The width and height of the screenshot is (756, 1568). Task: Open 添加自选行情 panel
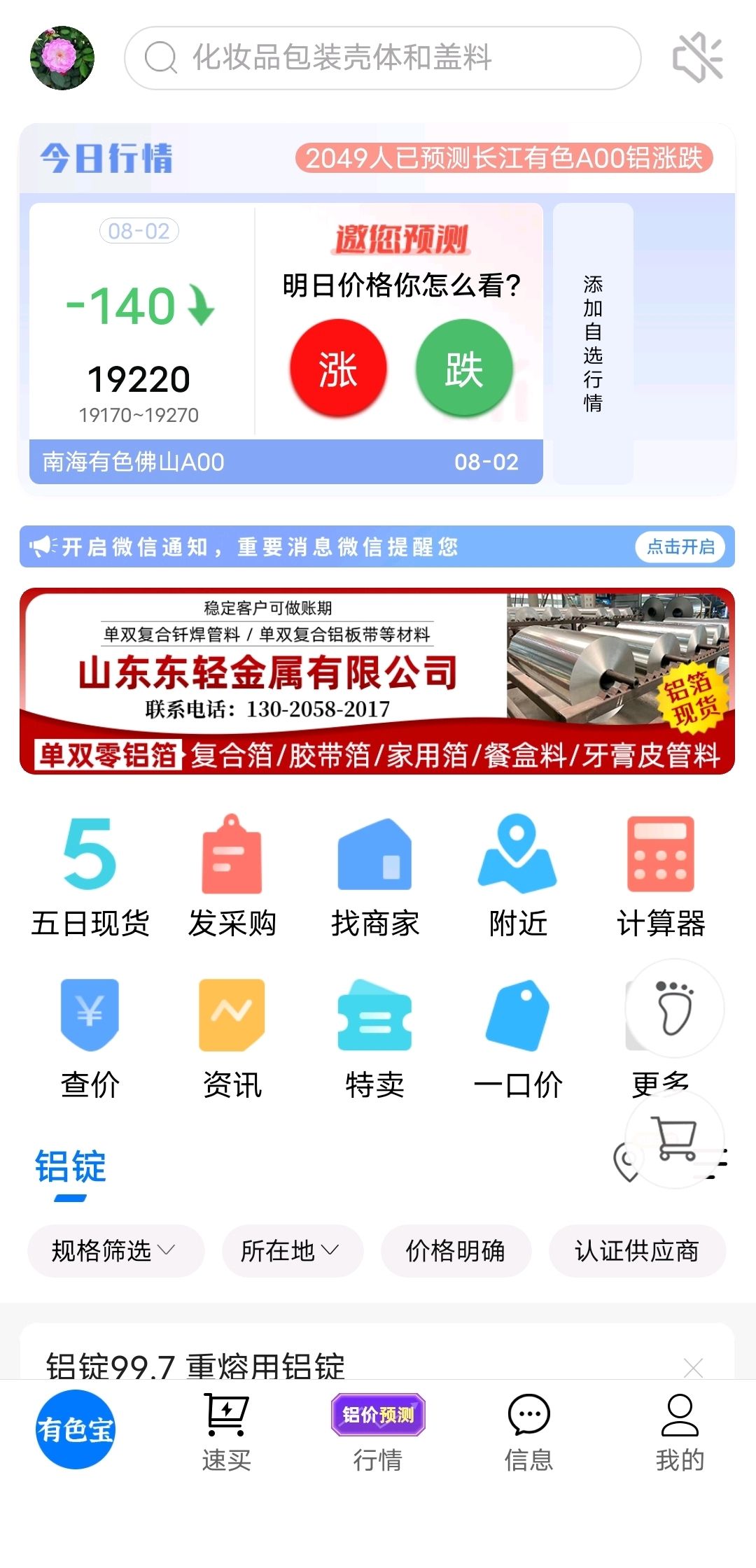click(593, 343)
